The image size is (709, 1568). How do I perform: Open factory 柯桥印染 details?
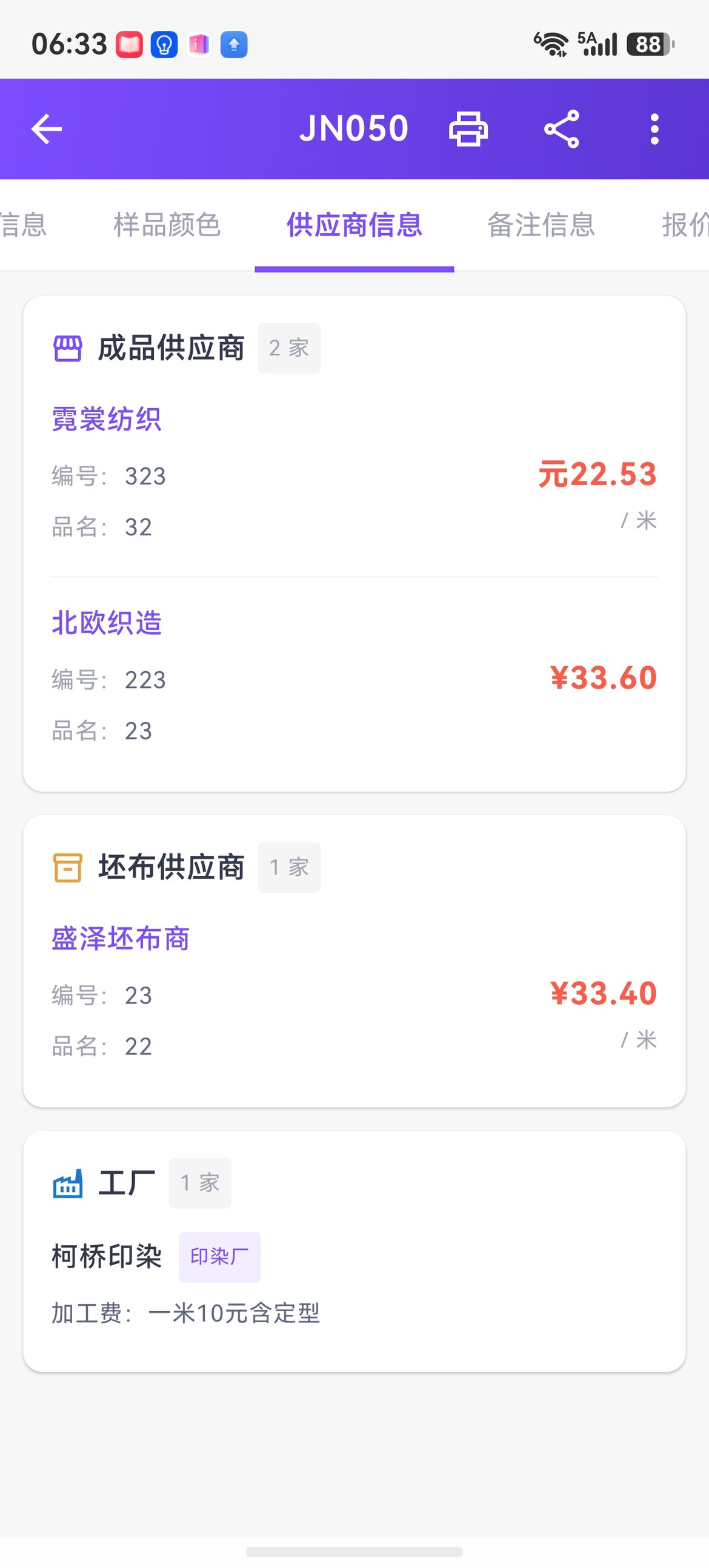(107, 1256)
